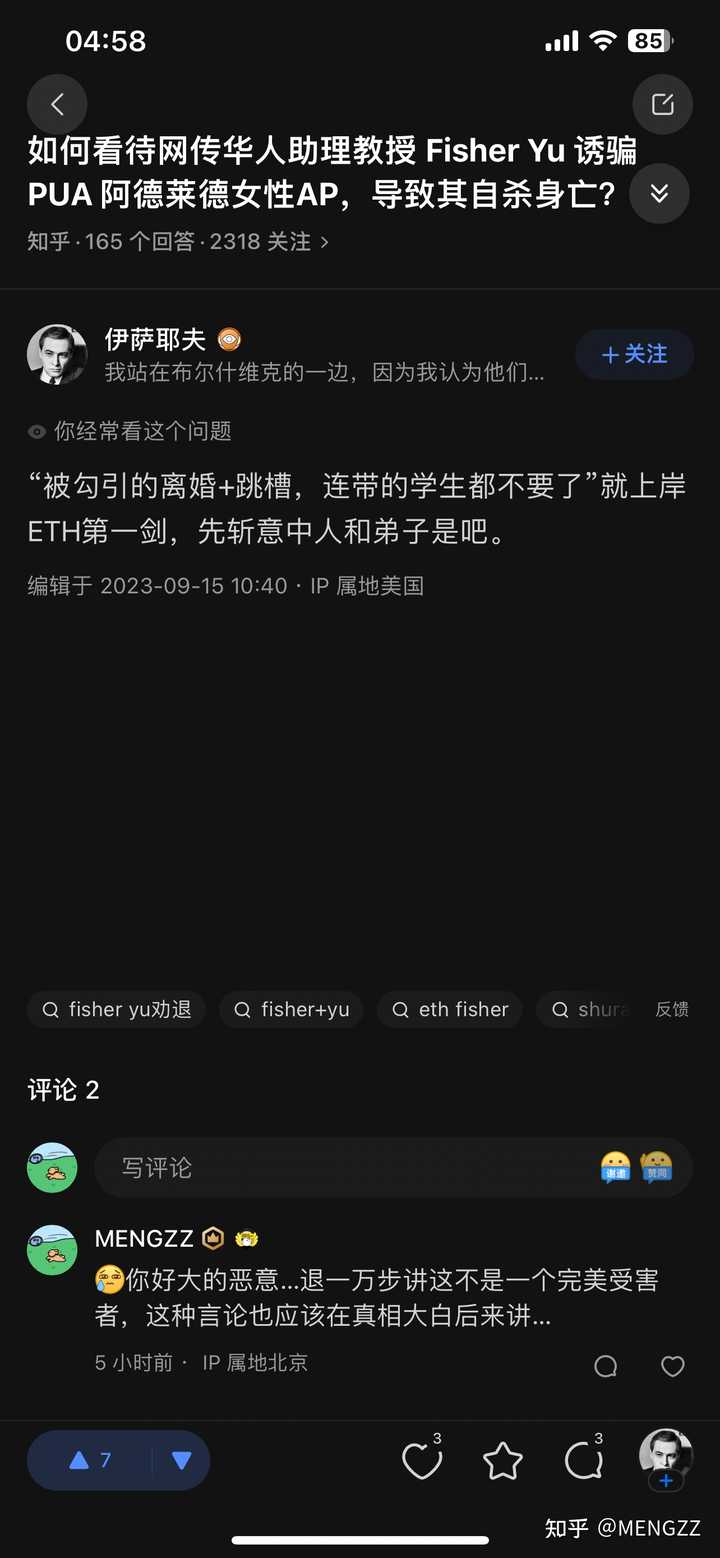Follow the author 伊萨耶夫

[x=634, y=354]
